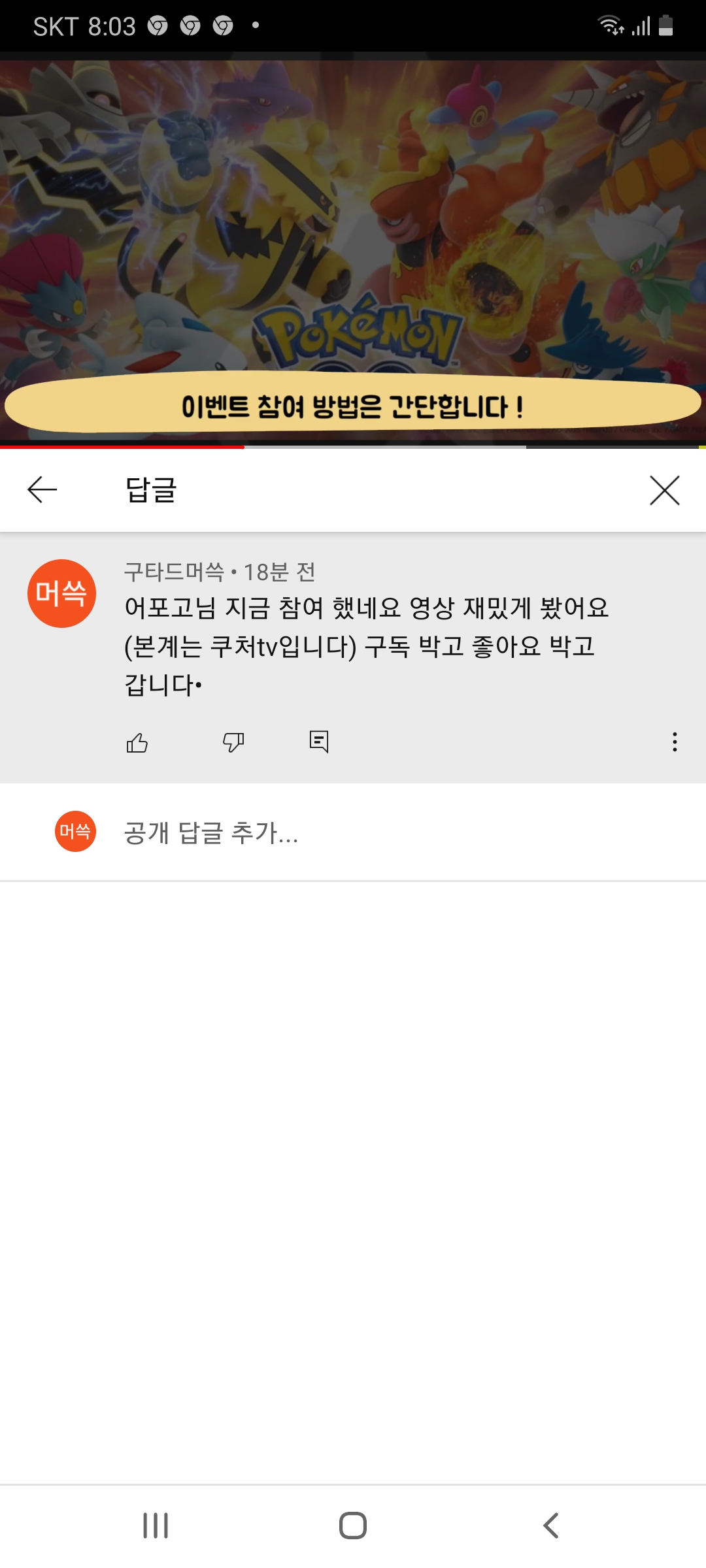Tap the system back button
Image resolution: width=706 pixels, height=1568 pixels.
(551, 1526)
